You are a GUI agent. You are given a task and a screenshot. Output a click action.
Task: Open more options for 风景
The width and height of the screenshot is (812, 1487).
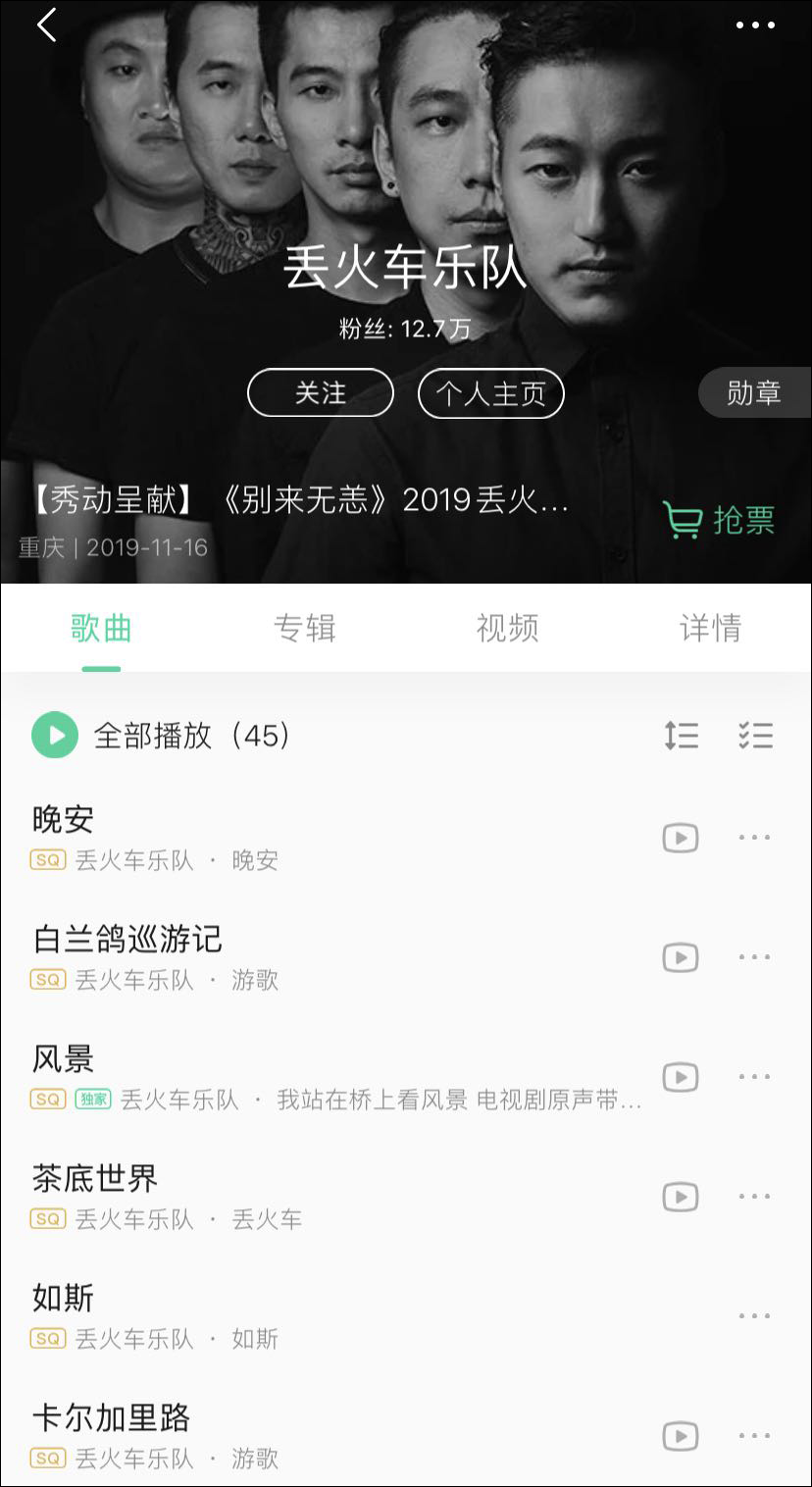(x=755, y=1077)
